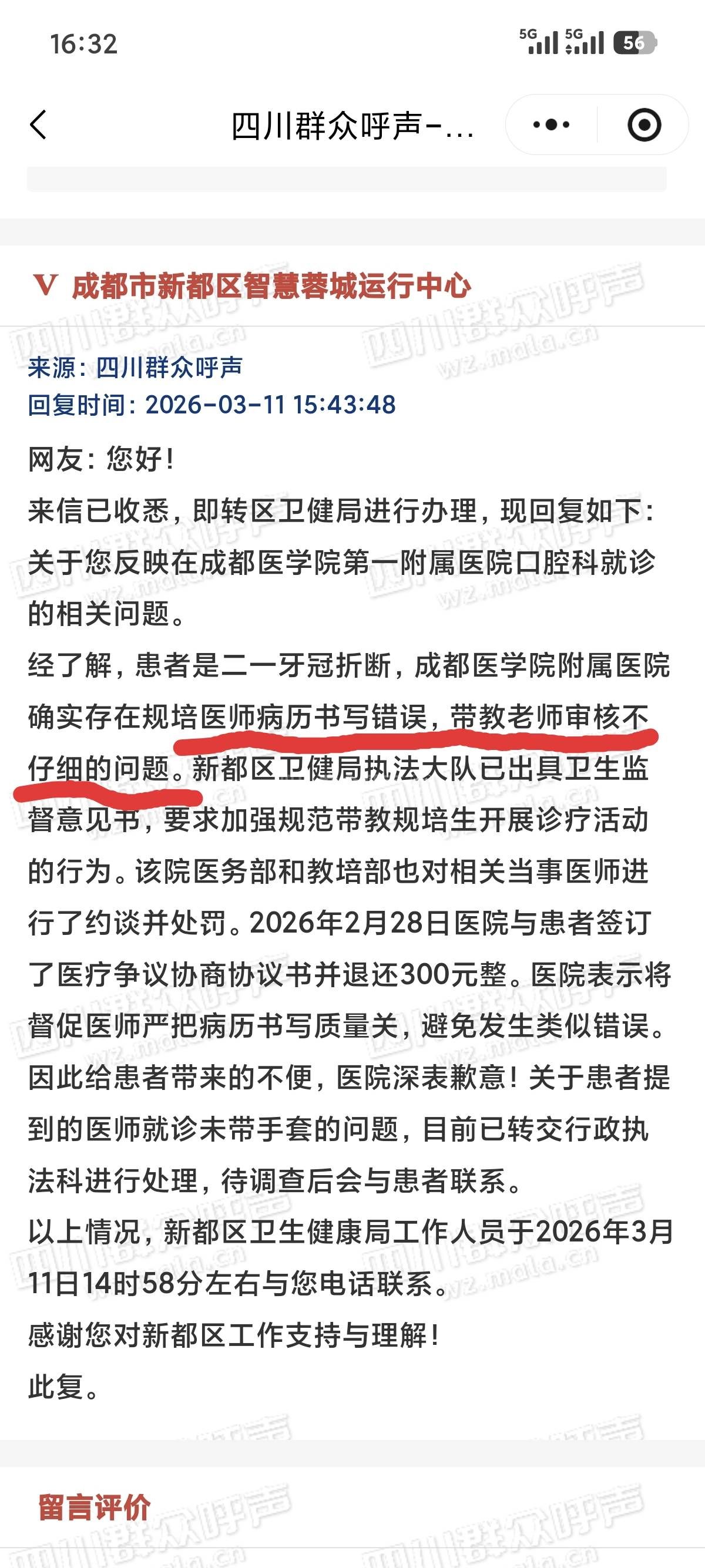Viewport: 705px width, 1568px height.
Task: Go back using the top-left arrow
Action: tap(38, 125)
